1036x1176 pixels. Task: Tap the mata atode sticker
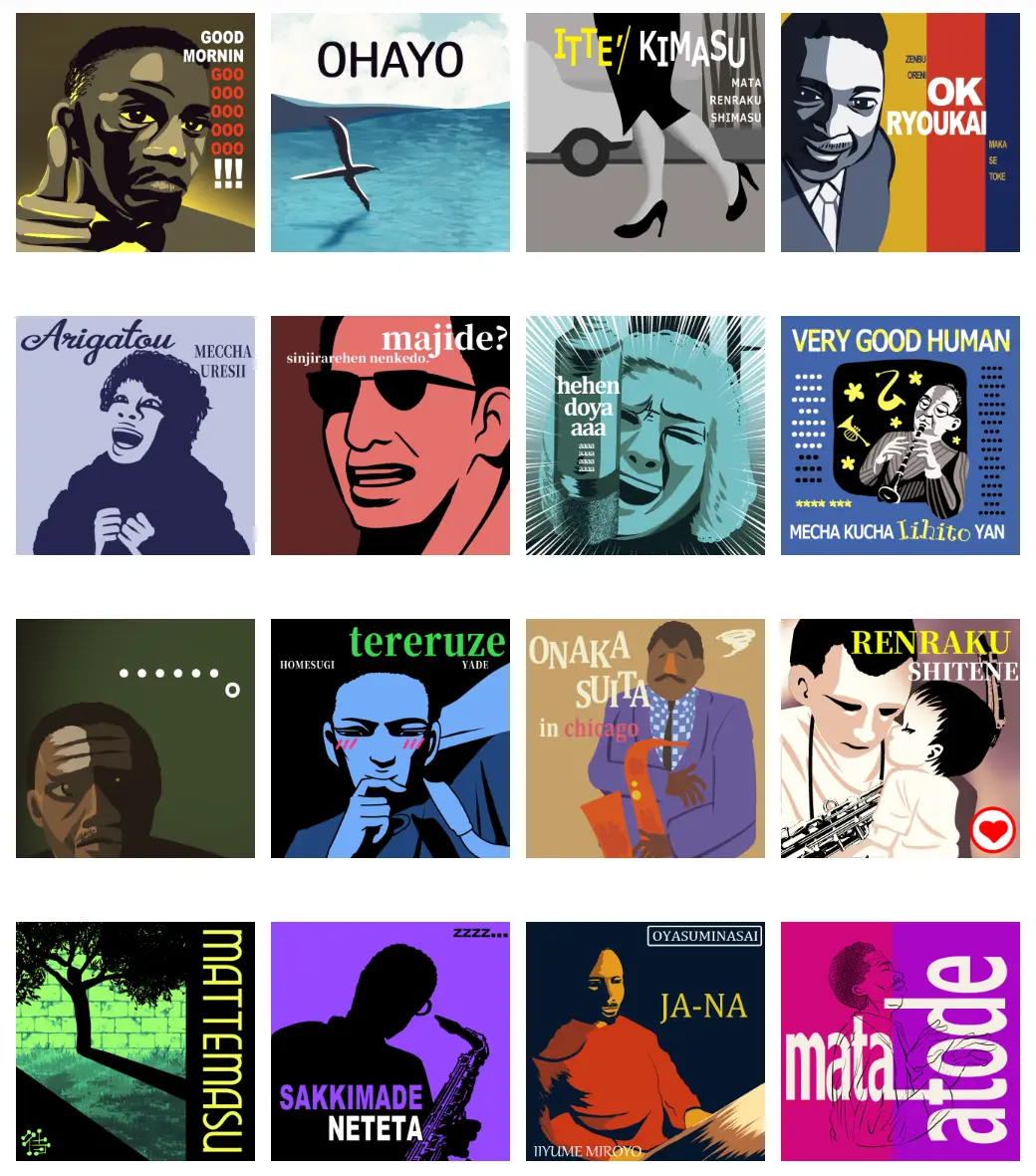(901, 1041)
